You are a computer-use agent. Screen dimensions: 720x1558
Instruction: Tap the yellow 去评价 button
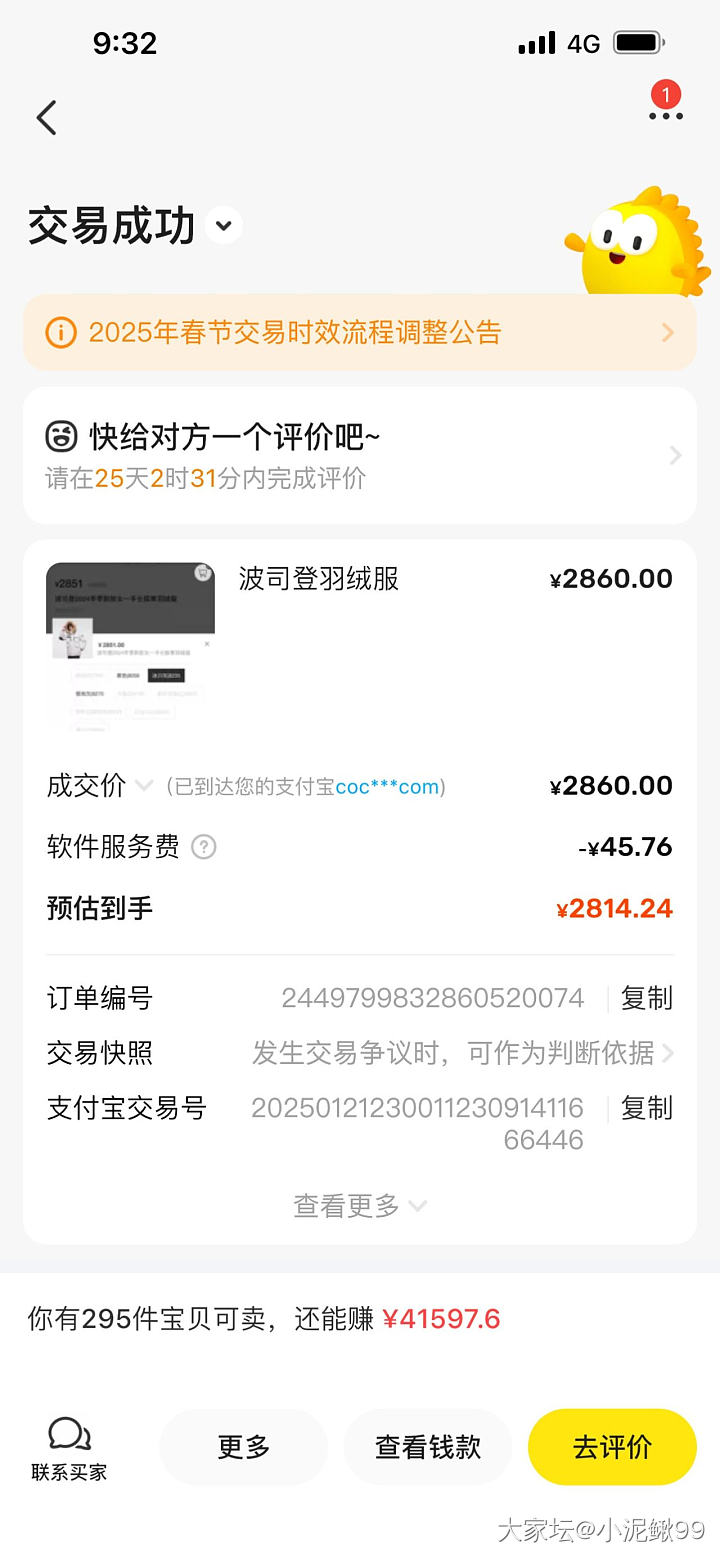[x=612, y=1447]
